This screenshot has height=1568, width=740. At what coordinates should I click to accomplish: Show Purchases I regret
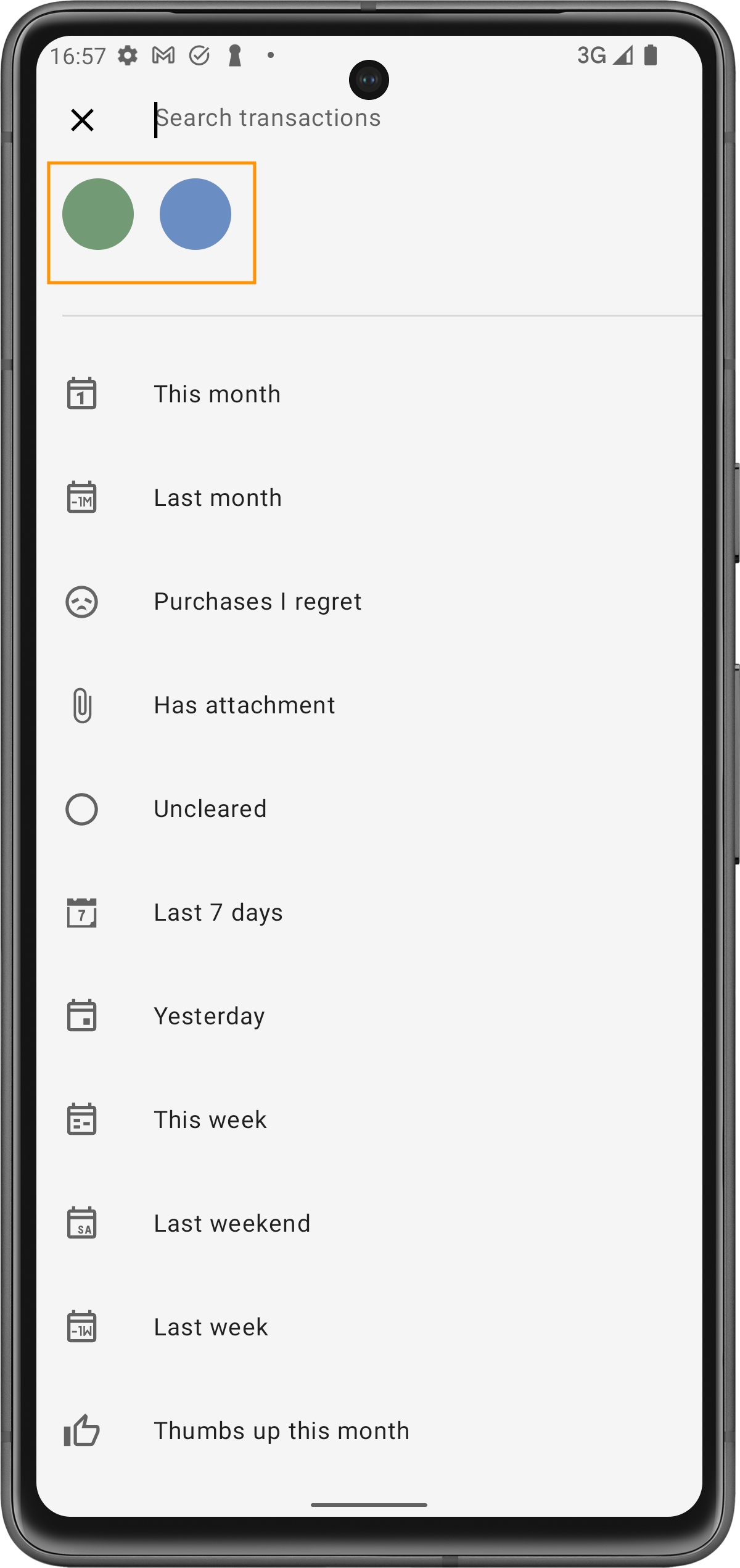[257, 601]
